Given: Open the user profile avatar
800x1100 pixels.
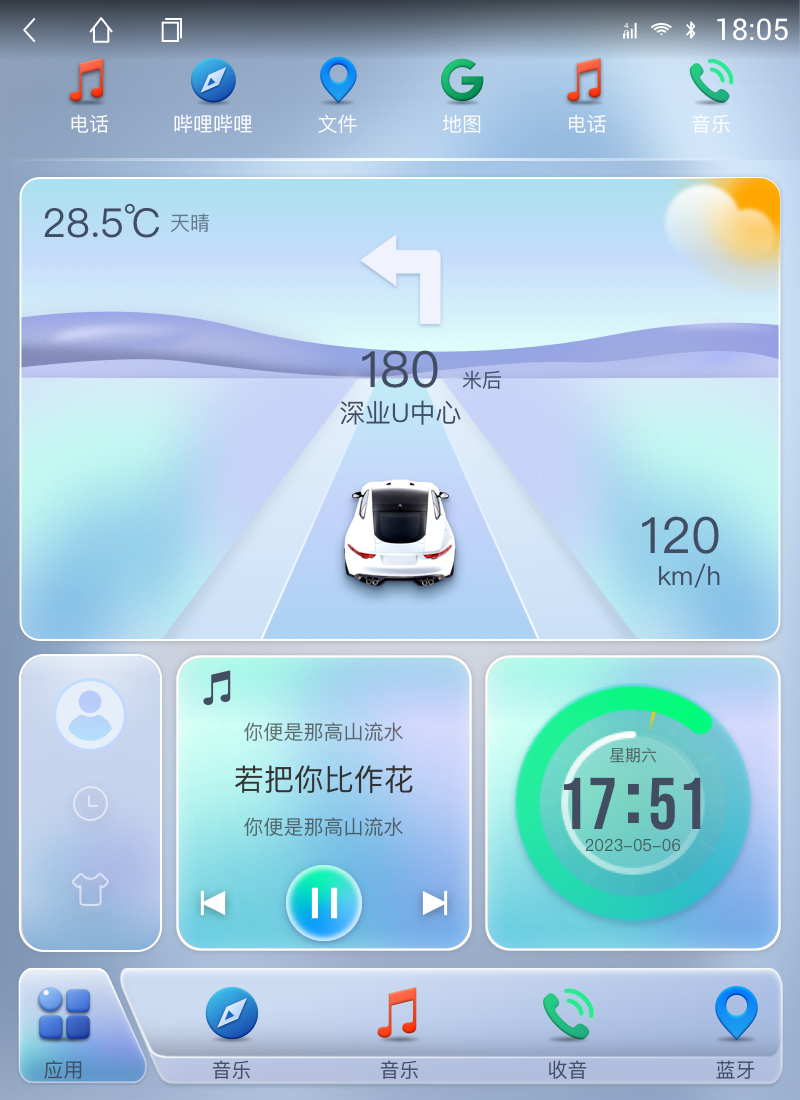Looking at the screenshot, I should (x=90, y=714).
